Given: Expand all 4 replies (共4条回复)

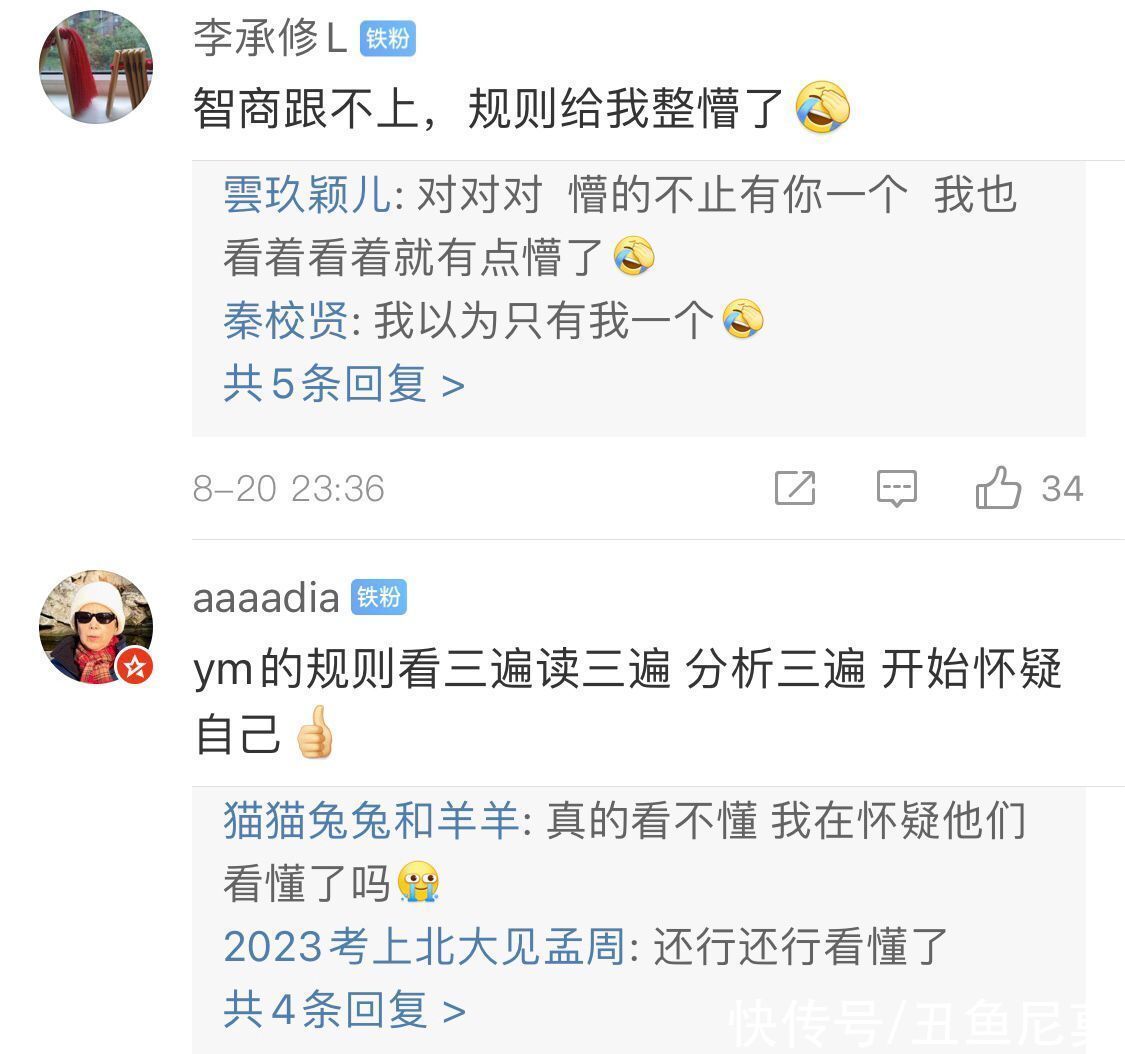Looking at the screenshot, I should pos(343,1010).
